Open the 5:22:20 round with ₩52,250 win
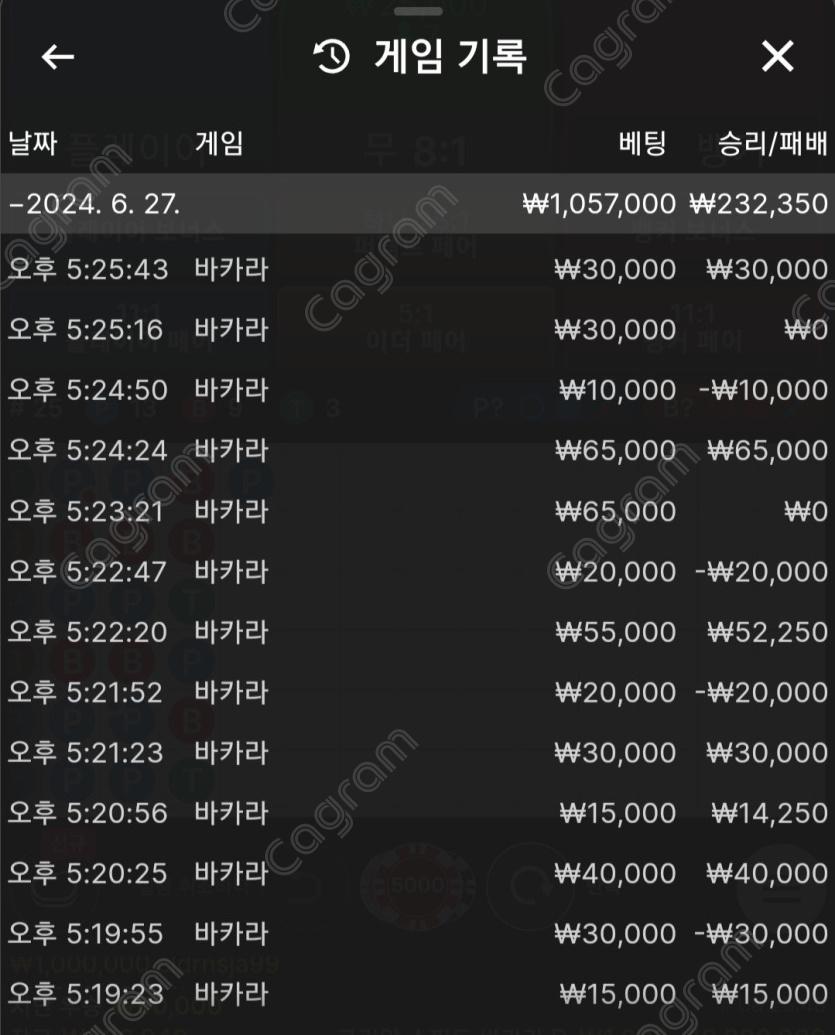835x1035 pixels. pos(417,632)
